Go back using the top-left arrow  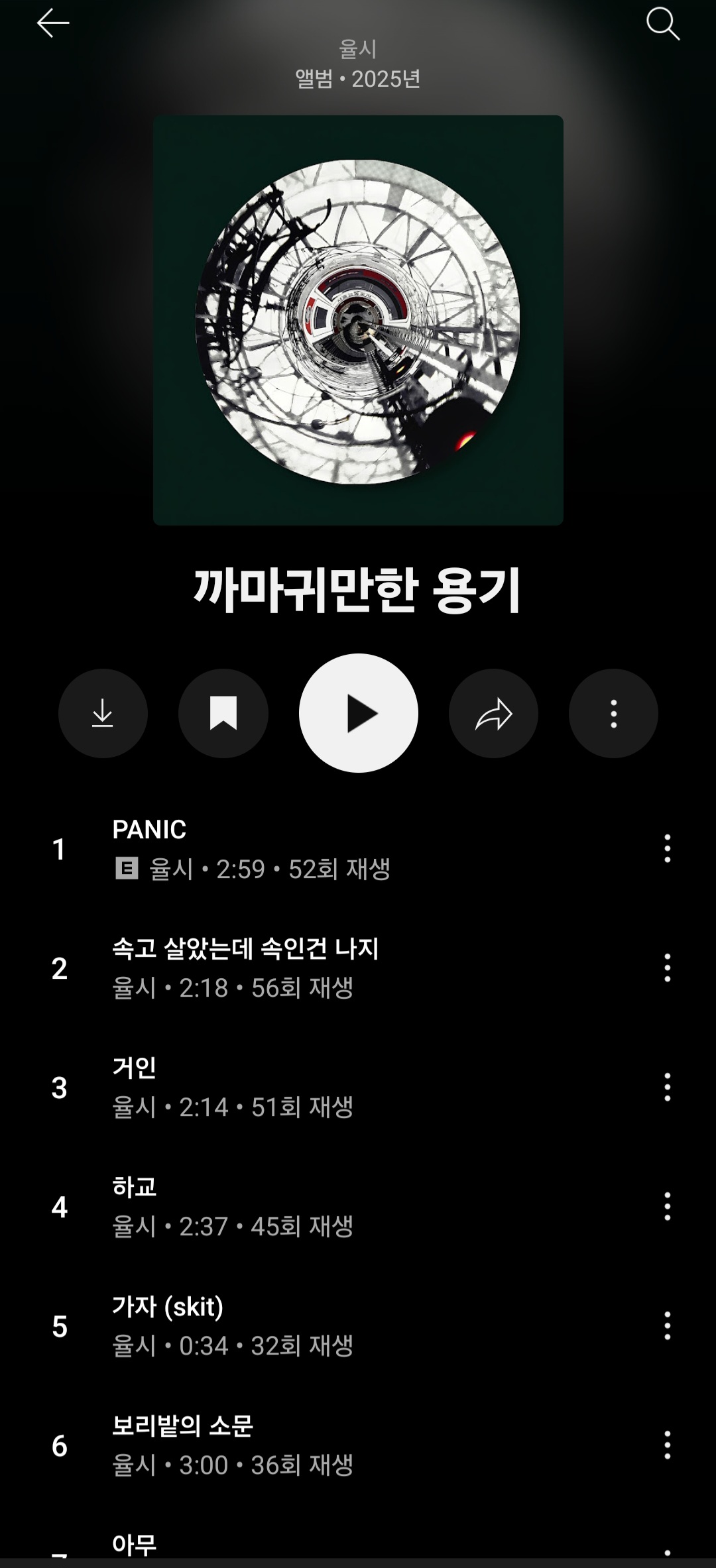53,24
